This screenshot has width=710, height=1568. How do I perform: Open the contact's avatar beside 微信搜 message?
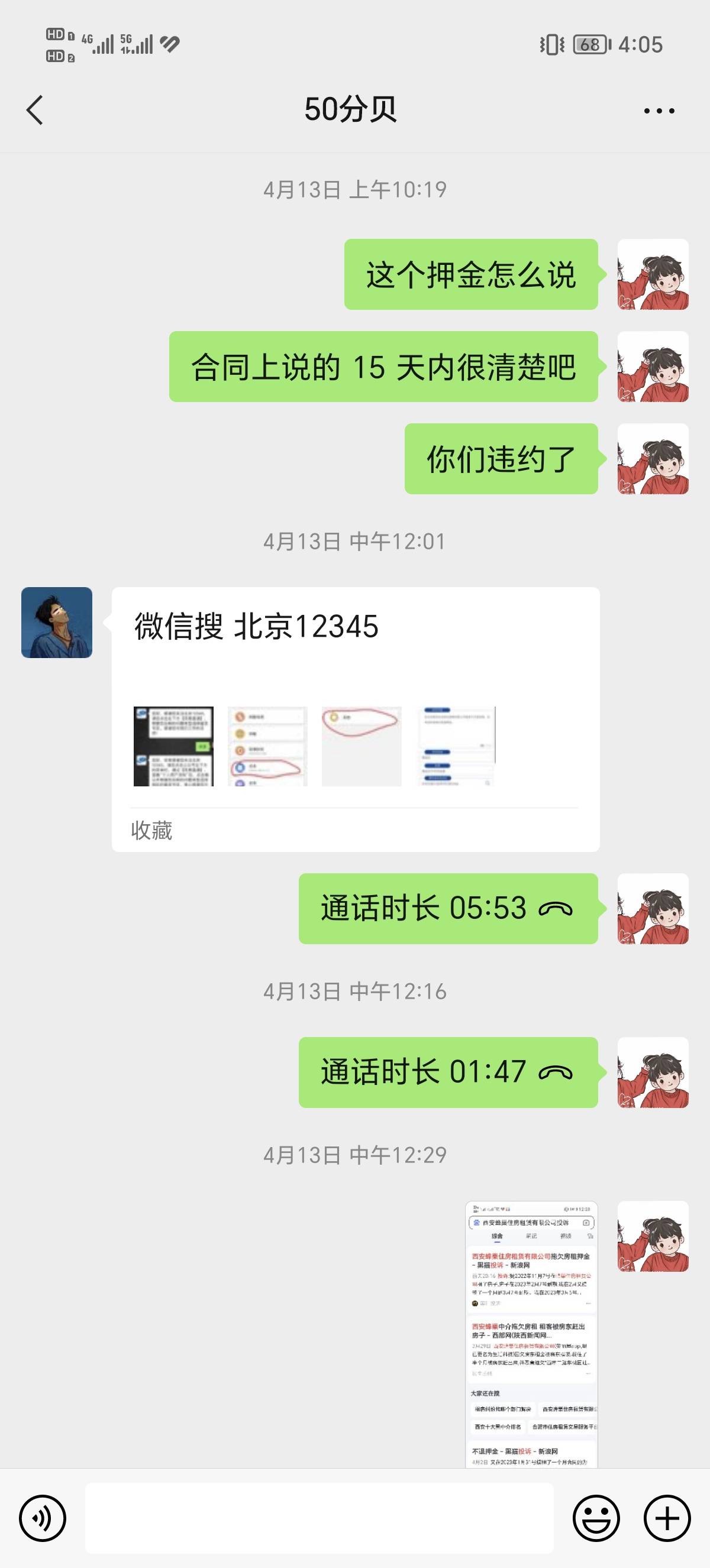point(57,622)
